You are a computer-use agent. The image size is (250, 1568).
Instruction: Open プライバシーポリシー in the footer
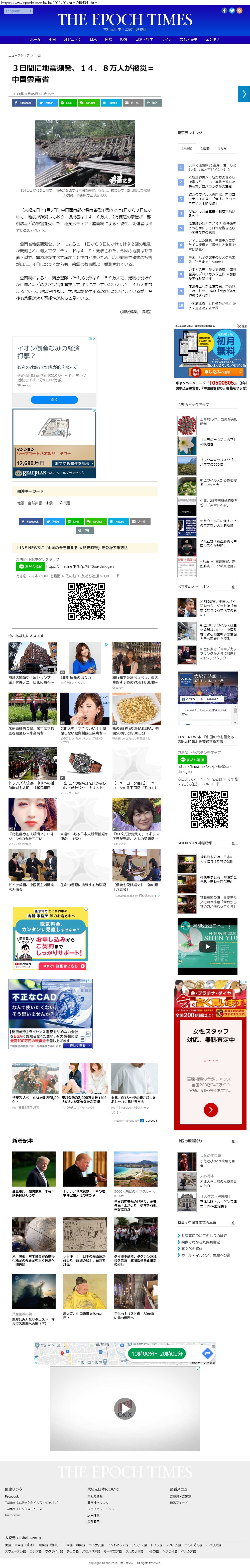pyautogui.click(x=102, y=1509)
